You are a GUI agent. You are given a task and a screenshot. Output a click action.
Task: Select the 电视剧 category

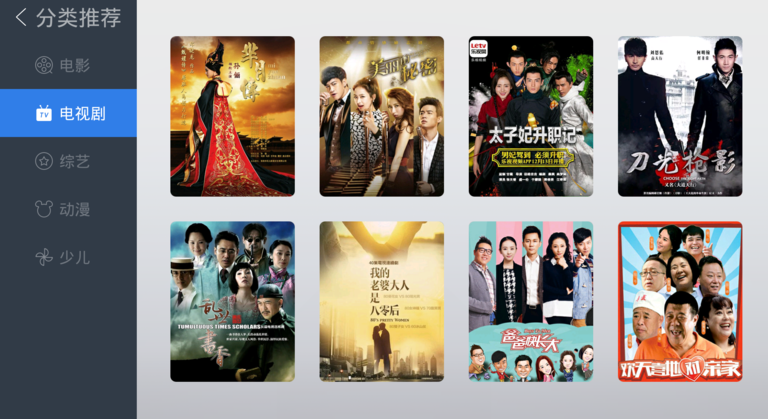coord(68,113)
